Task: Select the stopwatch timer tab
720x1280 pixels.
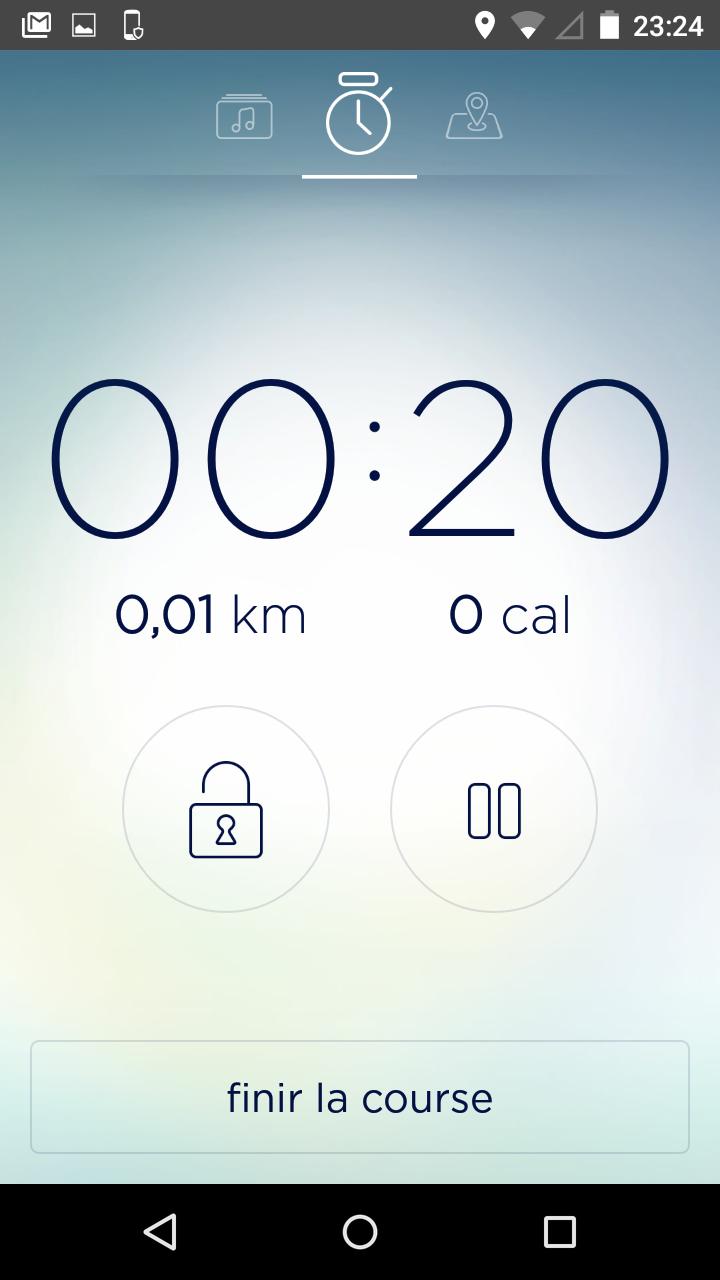Action: coord(359,117)
